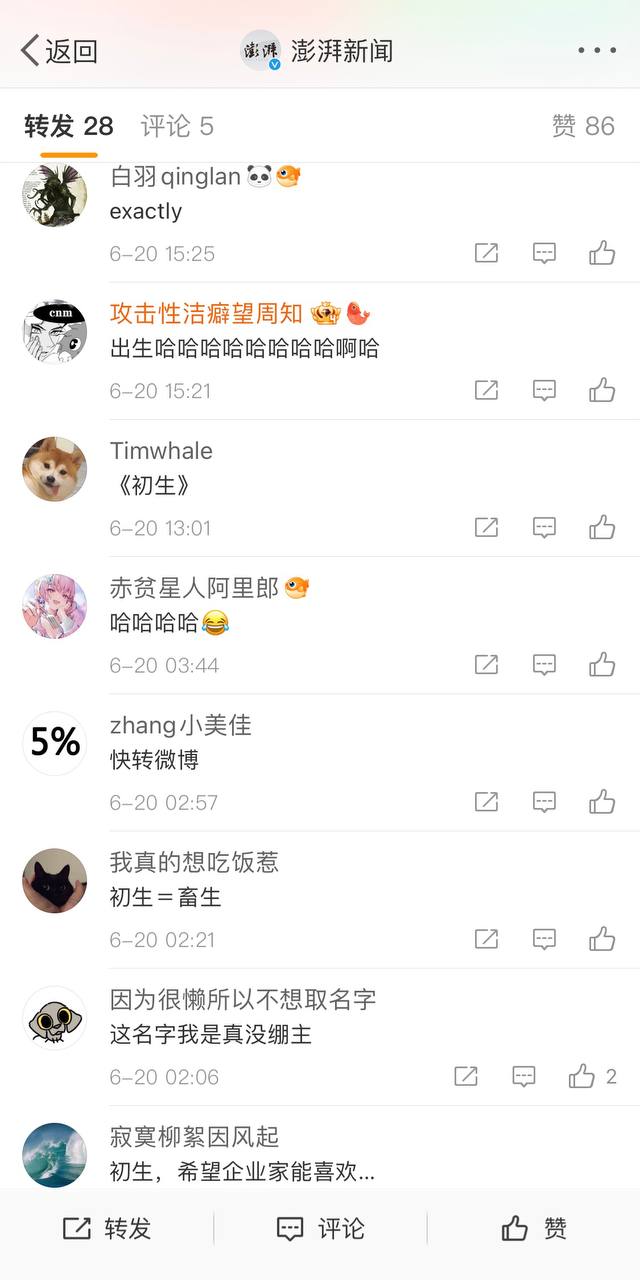This screenshot has width=640, height=1280.
Task: Go back using the 返回 button
Action: click(x=60, y=50)
